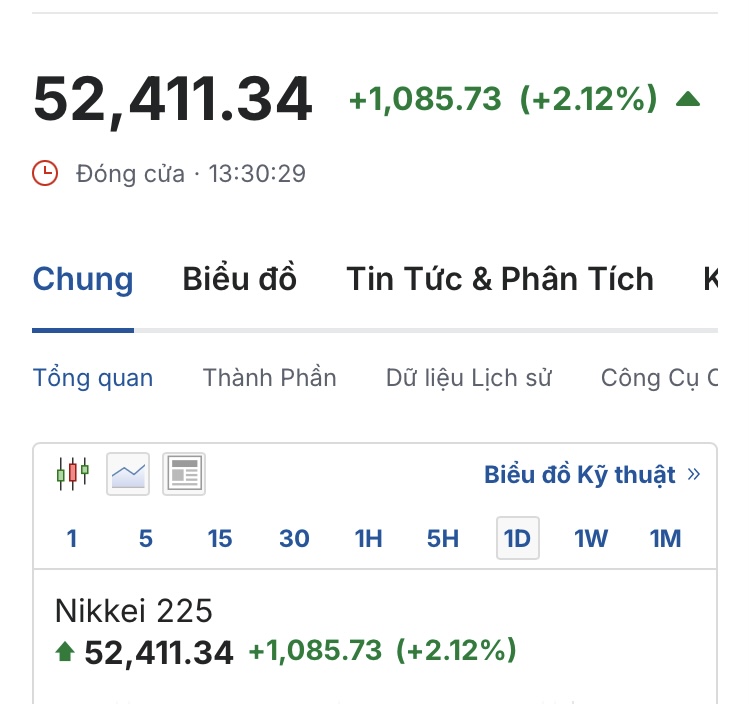Switch to Thành Phần sub-tab
The image size is (750, 704).
(x=269, y=378)
